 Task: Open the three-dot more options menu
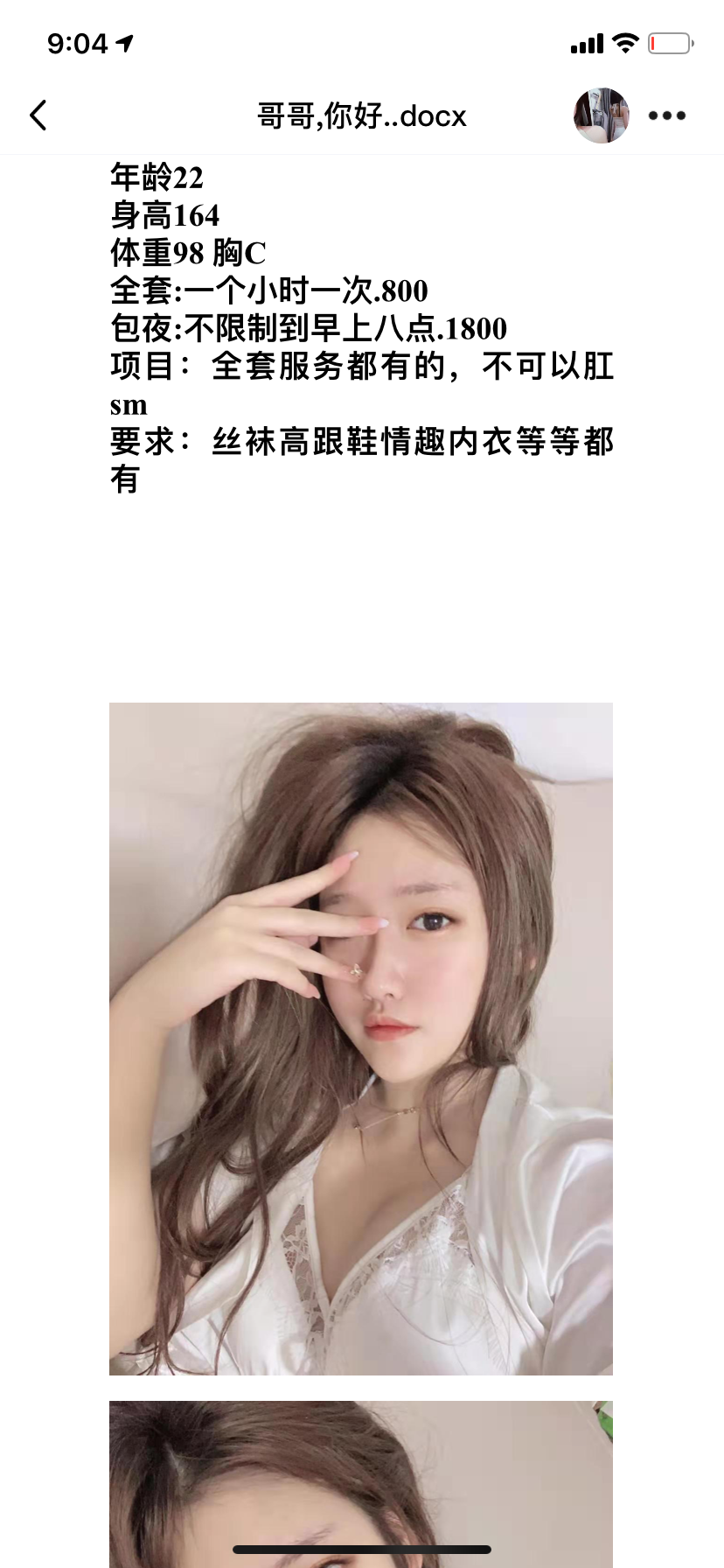pos(667,115)
